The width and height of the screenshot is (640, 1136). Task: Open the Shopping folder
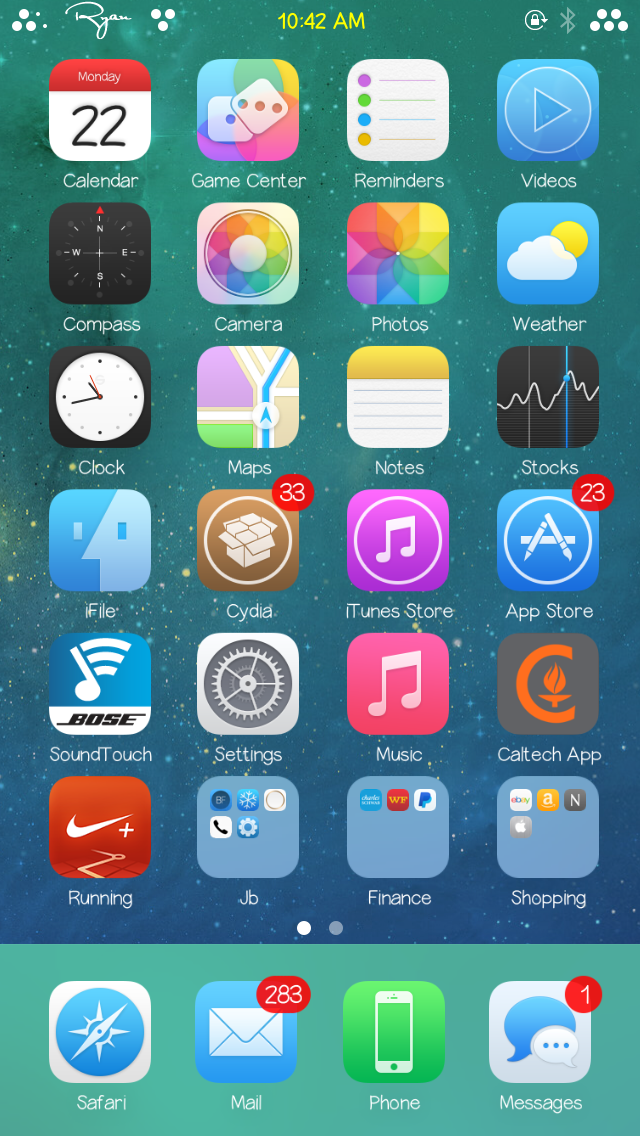[x=548, y=827]
